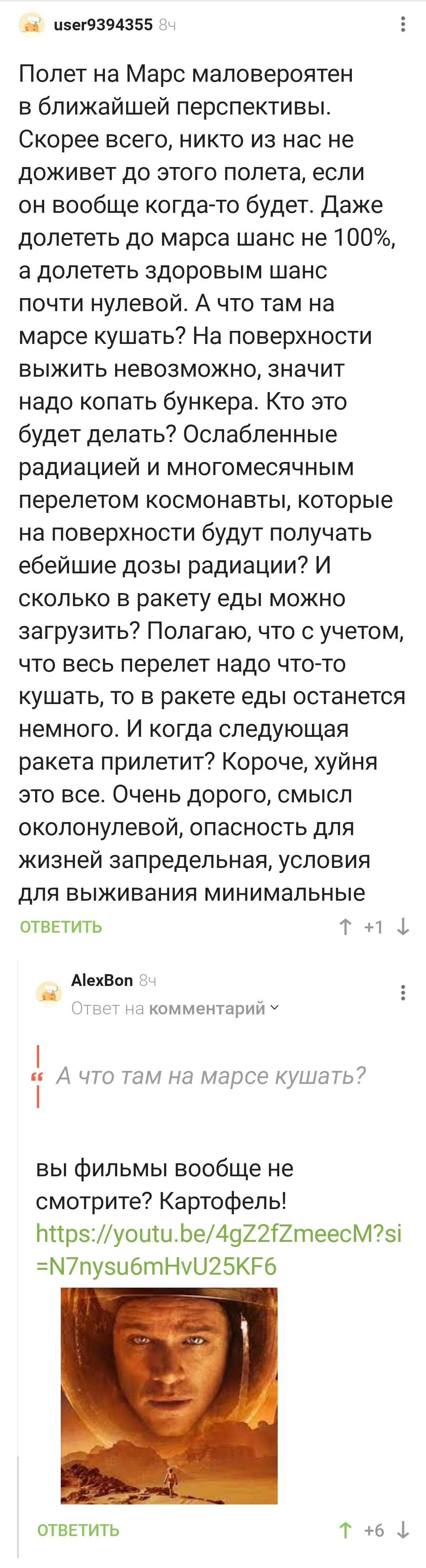The width and height of the screenshot is (426, 1568).
Task: Downvote AlexBon's comment
Action: pos(402,1530)
